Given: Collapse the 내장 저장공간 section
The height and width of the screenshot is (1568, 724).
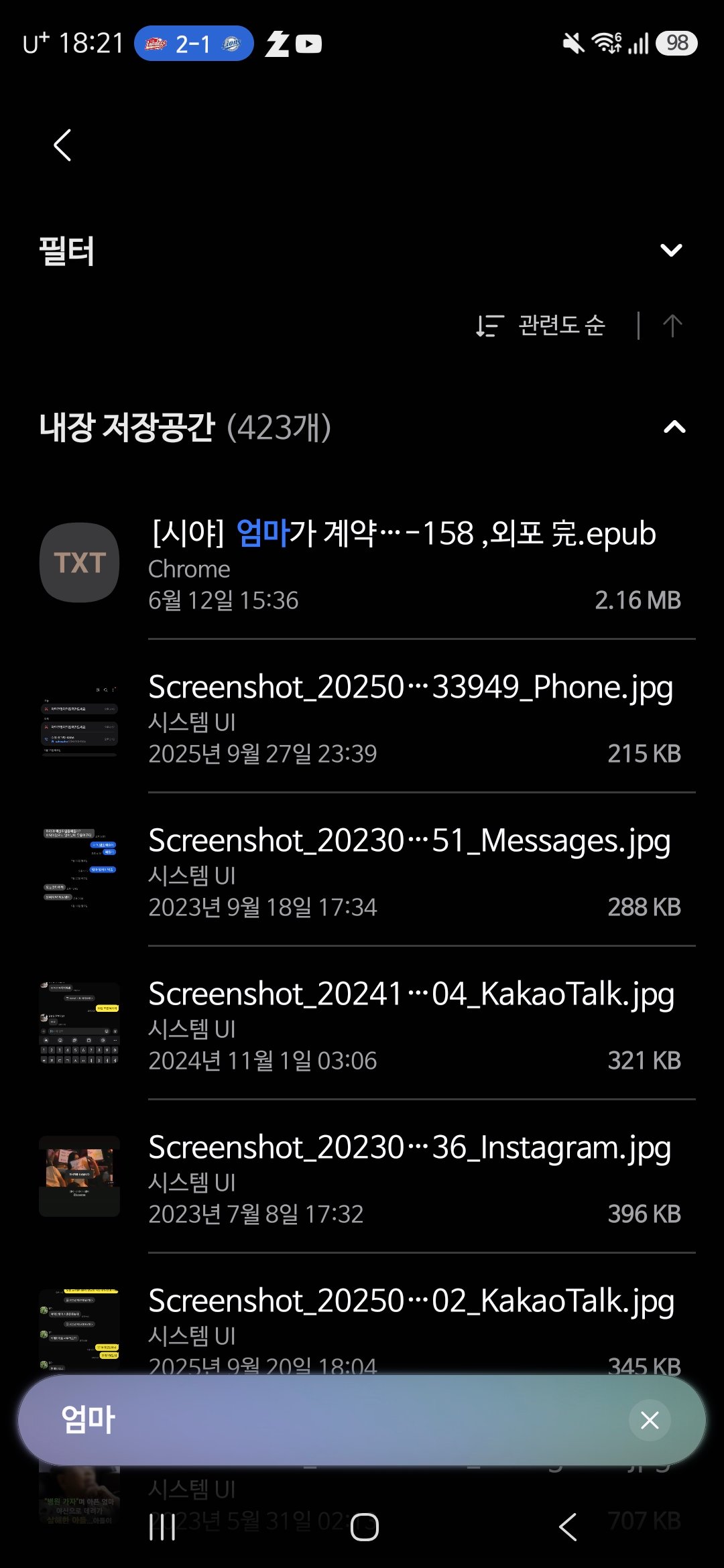Looking at the screenshot, I should pos(674,428).
